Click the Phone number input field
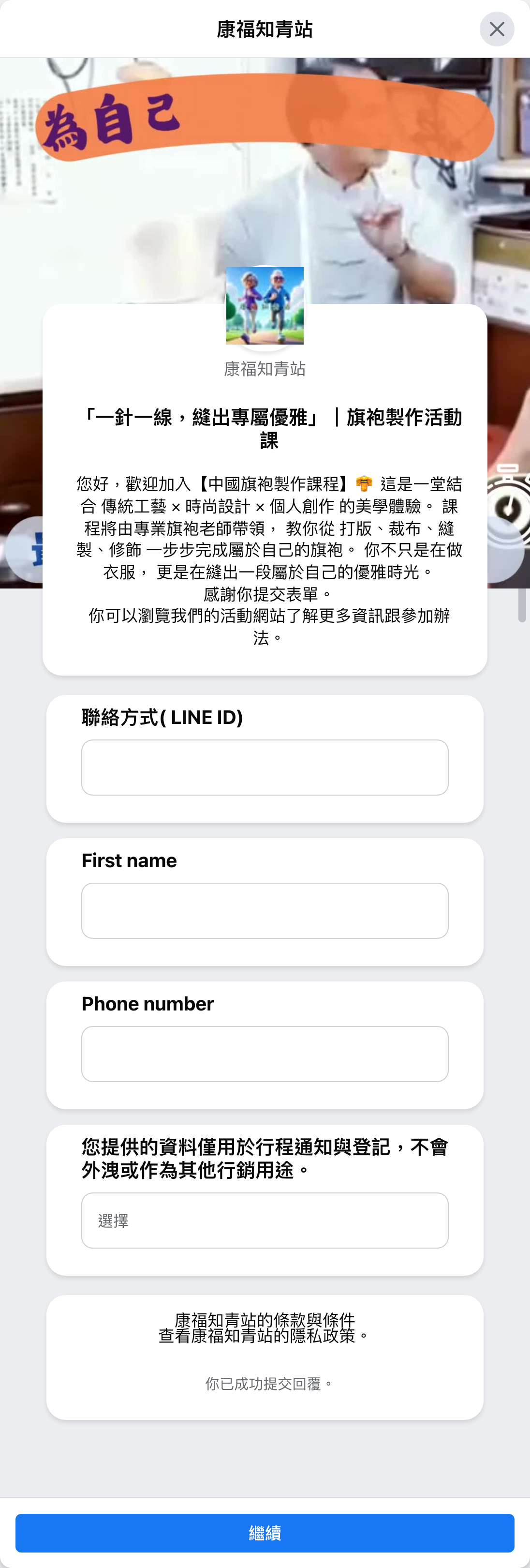The image size is (530, 1568). pyautogui.click(x=265, y=1053)
